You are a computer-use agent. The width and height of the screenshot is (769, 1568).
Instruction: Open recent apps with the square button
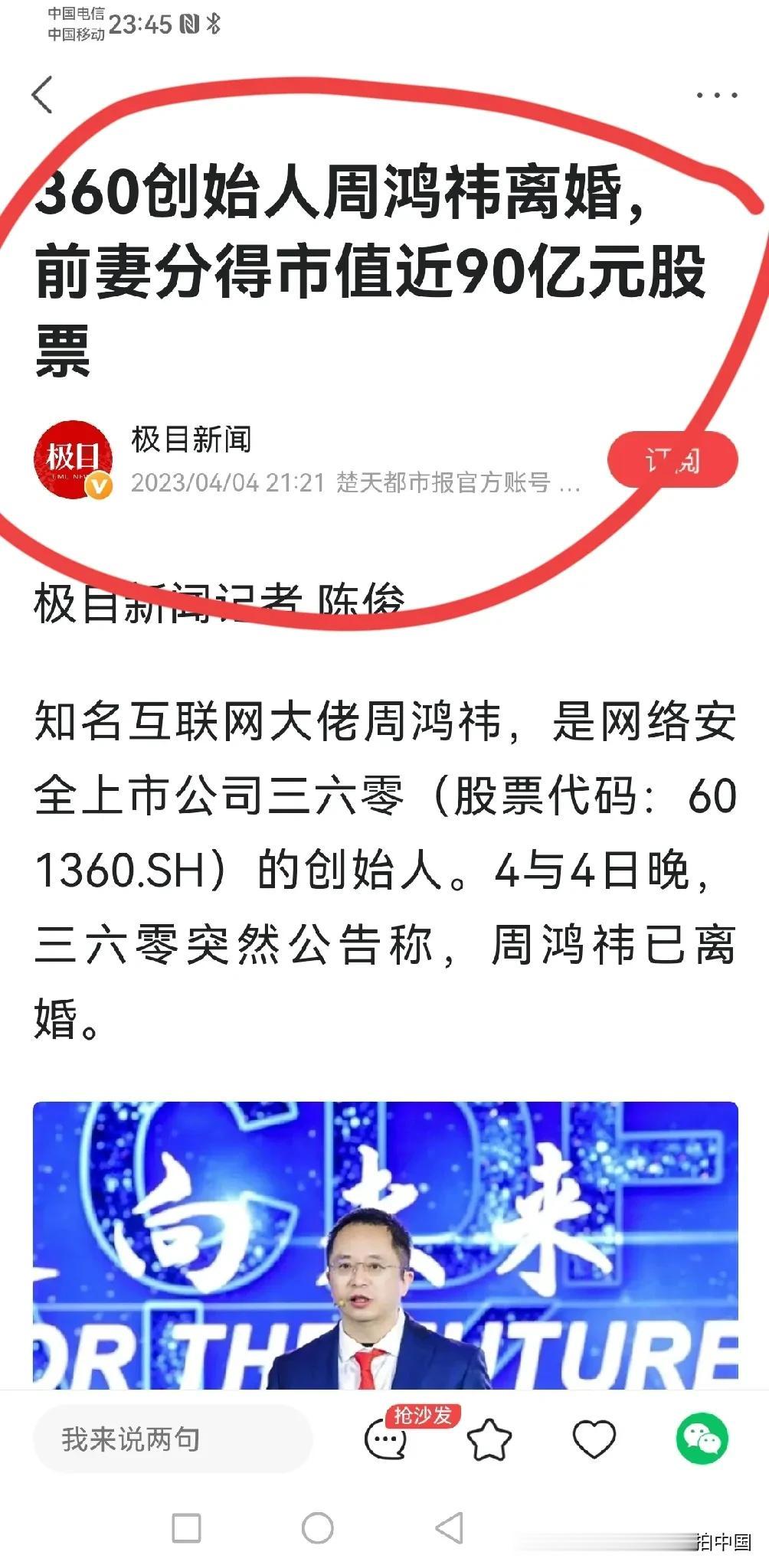pyautogui.click(x=186, y=1528)
